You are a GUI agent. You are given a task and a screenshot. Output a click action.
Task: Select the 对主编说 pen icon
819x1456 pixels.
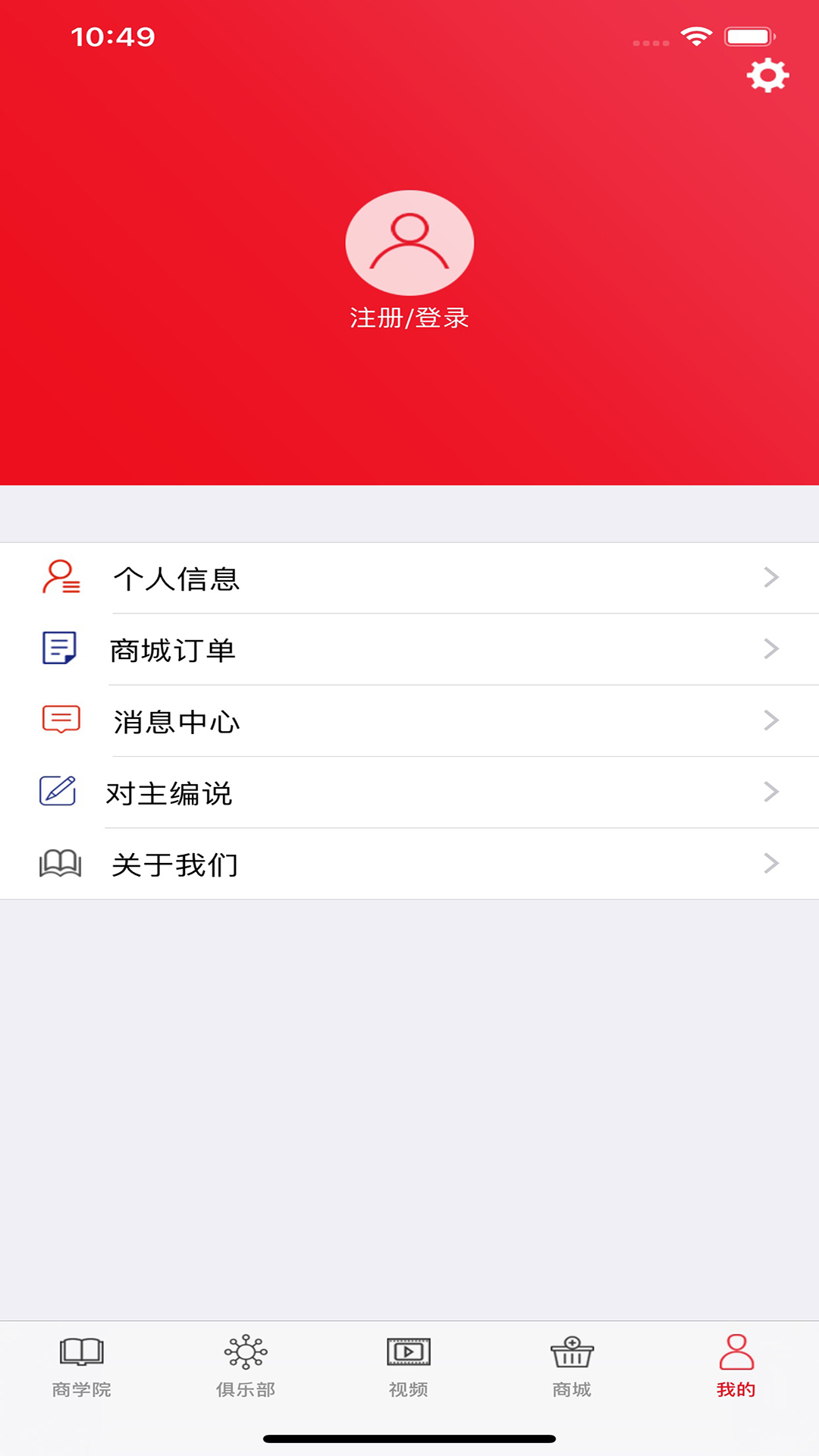coord(59,792)
